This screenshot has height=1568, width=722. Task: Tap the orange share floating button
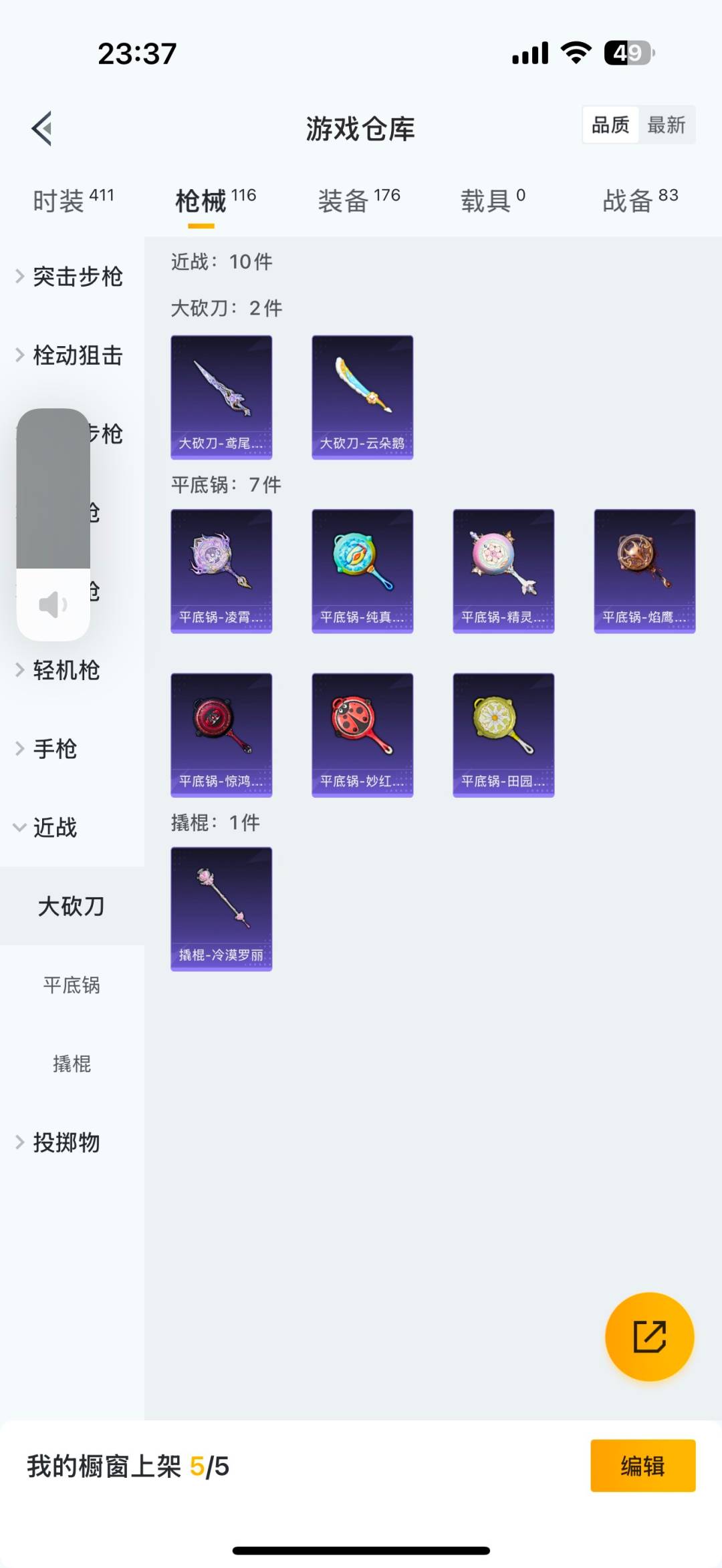coord(649,1337)
